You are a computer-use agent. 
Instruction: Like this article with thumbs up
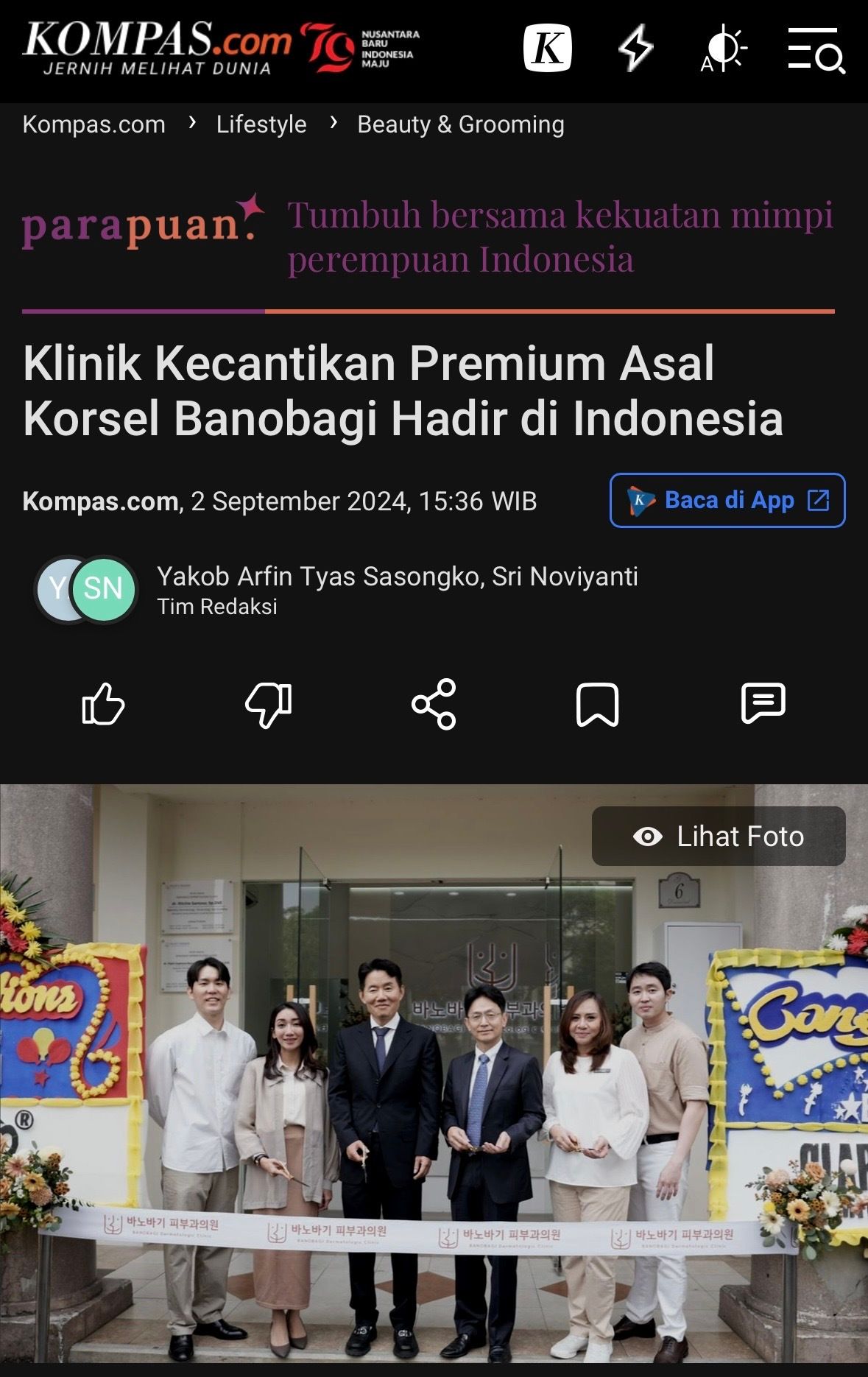(103, 705)
